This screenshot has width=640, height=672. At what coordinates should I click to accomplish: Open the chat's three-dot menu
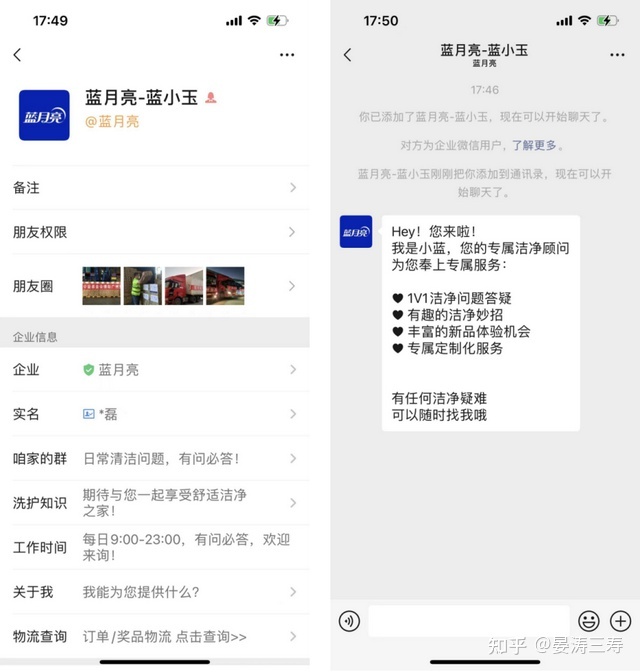pyautogui.click(x=617, y=55)
